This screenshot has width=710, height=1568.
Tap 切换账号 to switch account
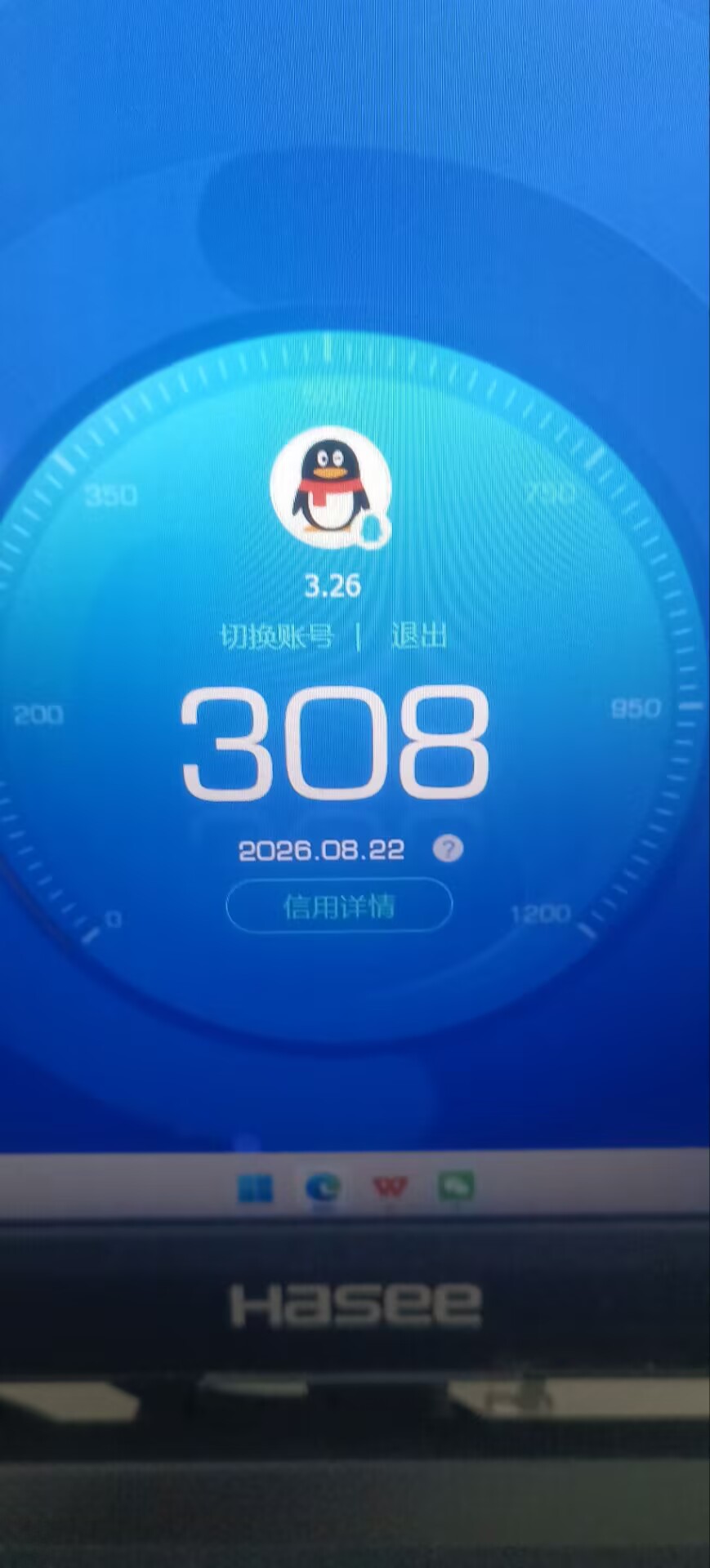[276, 635]
